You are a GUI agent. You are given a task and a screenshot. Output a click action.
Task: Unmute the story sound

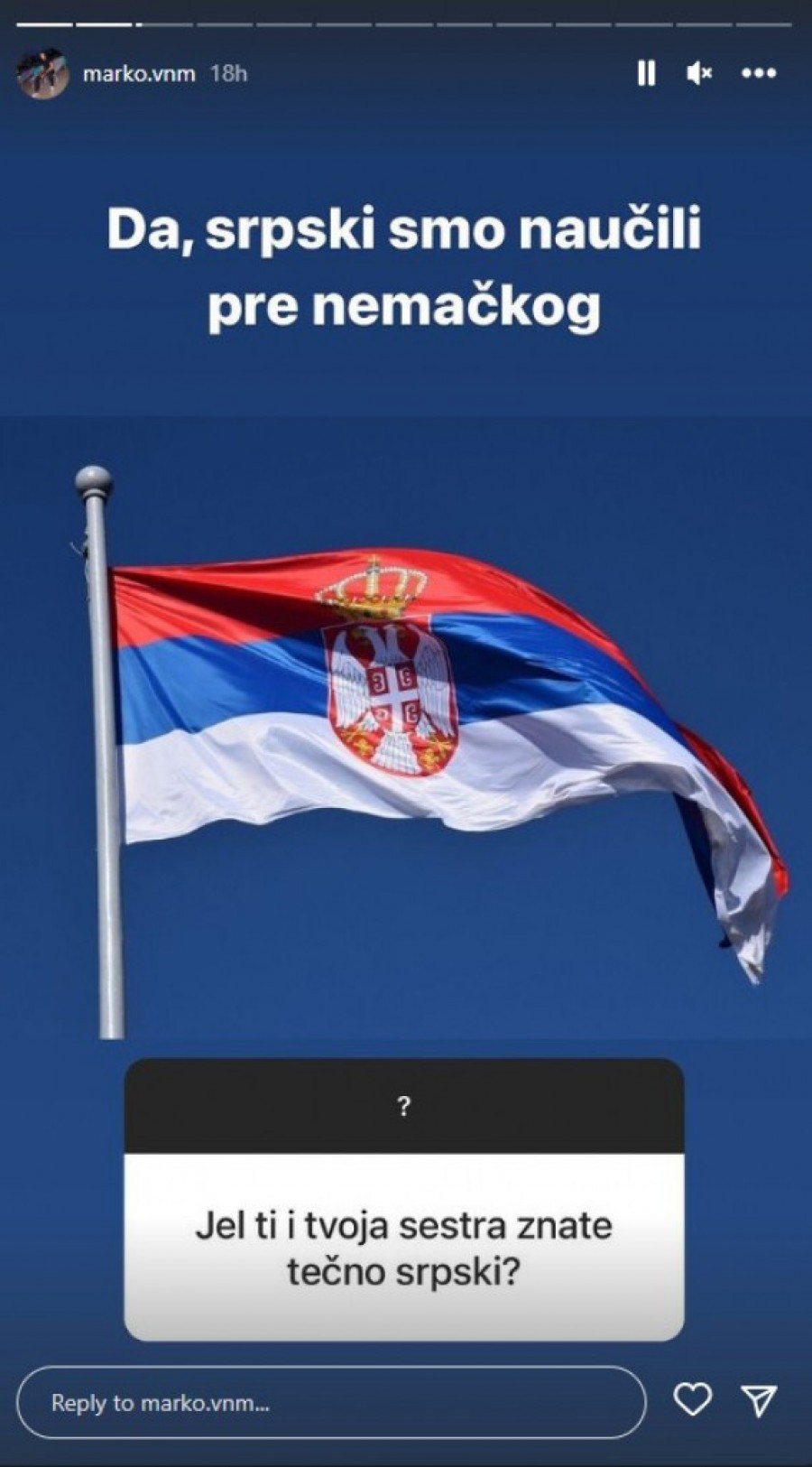tap(699, 73)
